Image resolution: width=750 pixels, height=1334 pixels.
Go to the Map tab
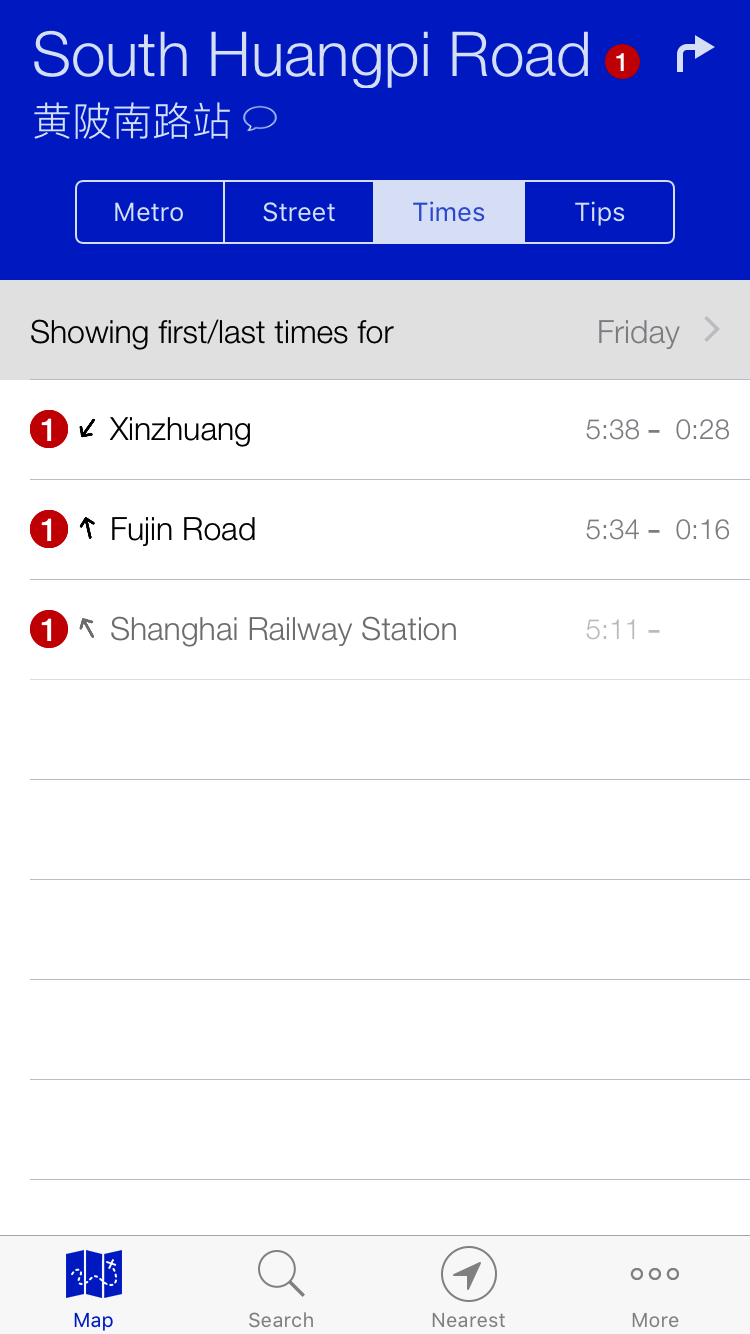(x=94, y=1288)
